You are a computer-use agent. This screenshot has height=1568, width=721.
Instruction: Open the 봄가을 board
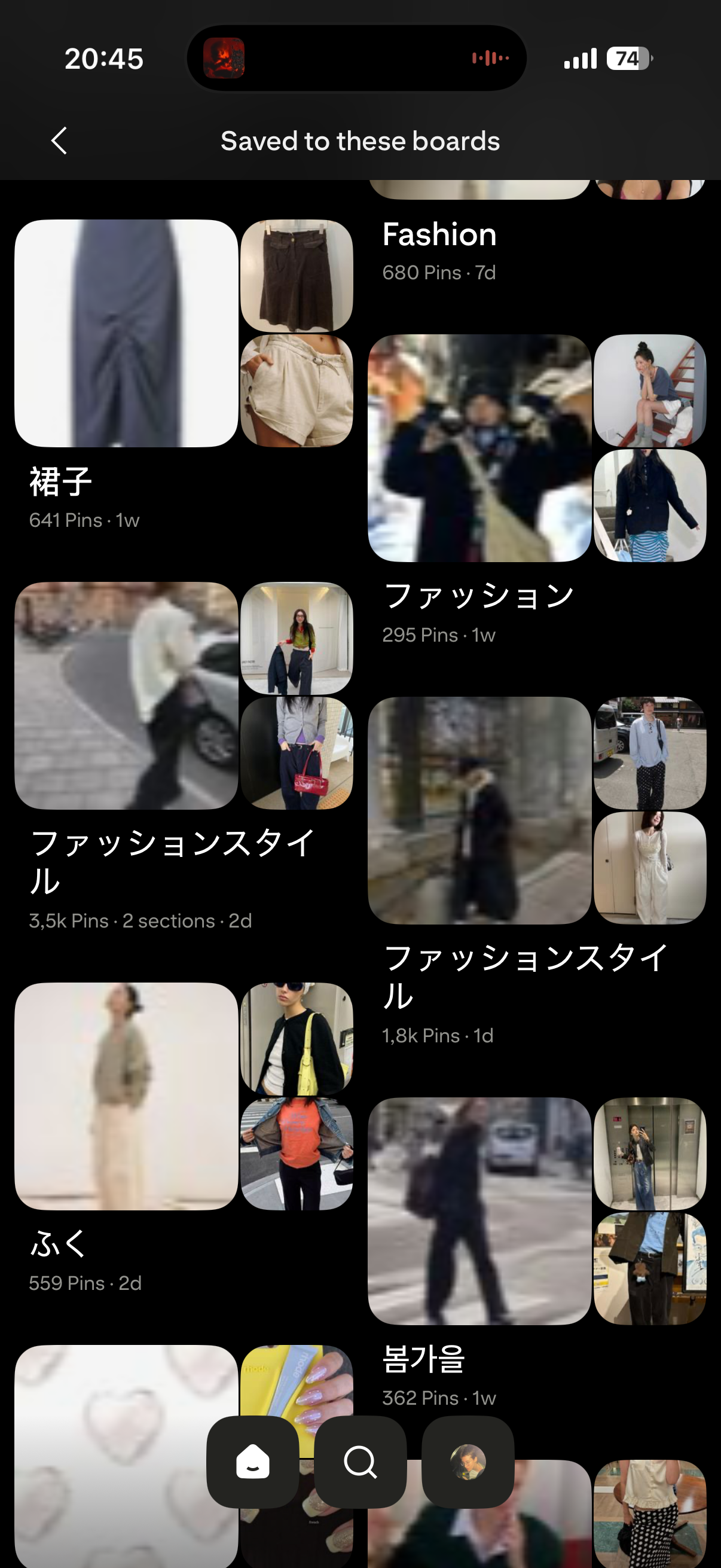coord(537,1253)
